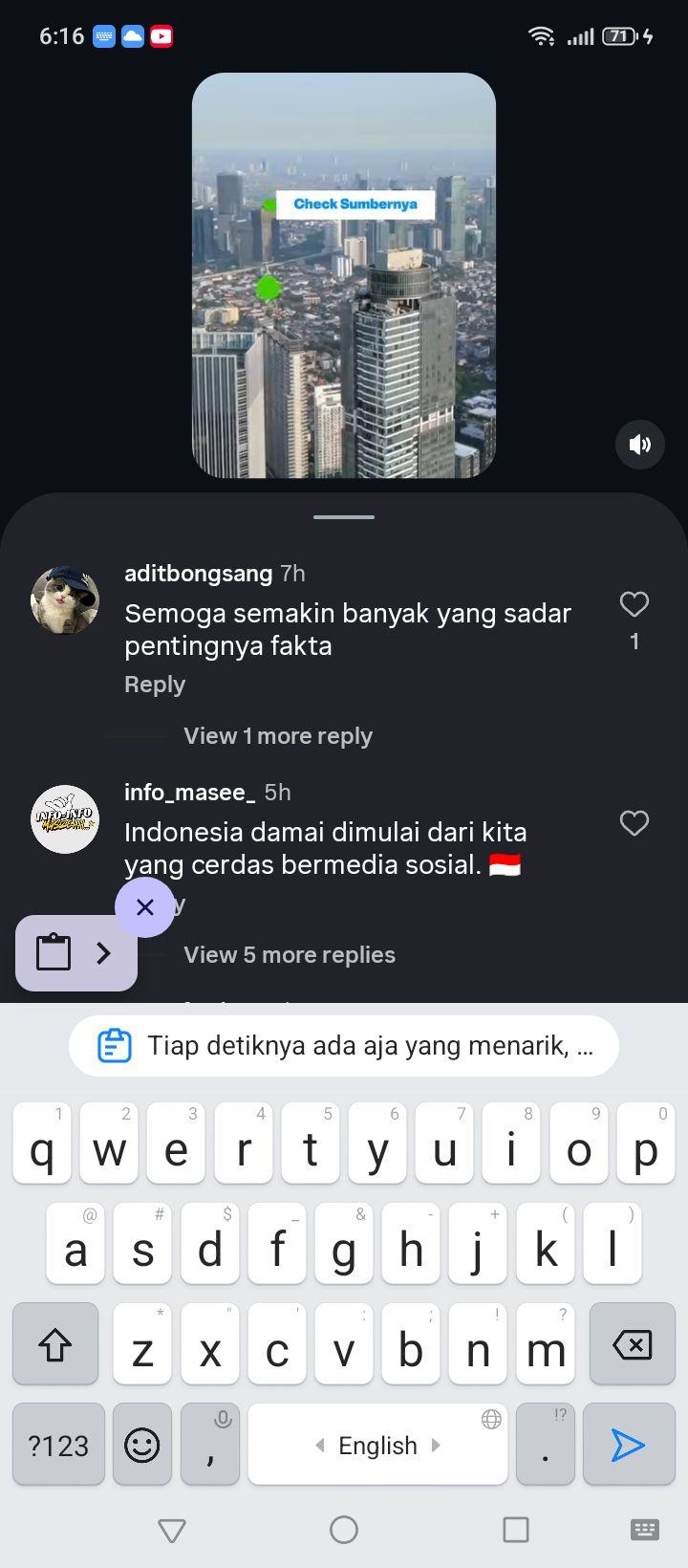This screenshot has height=1568, width=688.
Task: Reply to aditbongsang's comment
Action: [x=155, y=685]
